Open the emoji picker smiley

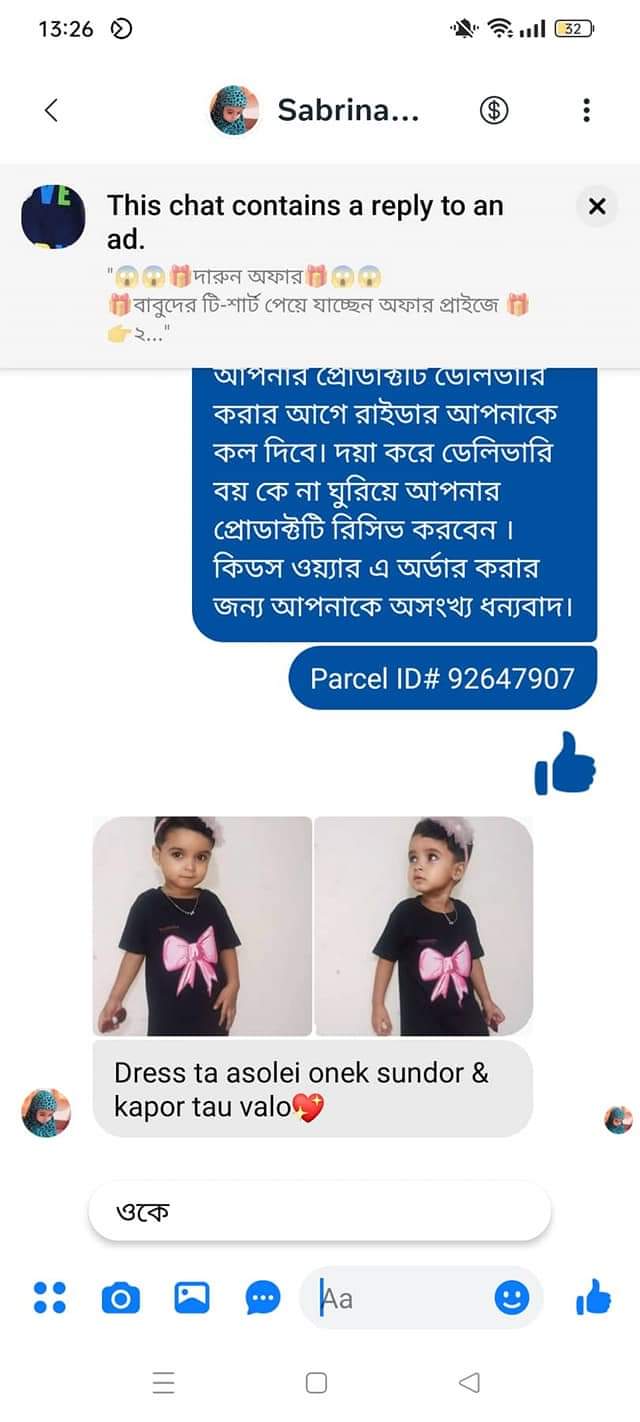512,1298
